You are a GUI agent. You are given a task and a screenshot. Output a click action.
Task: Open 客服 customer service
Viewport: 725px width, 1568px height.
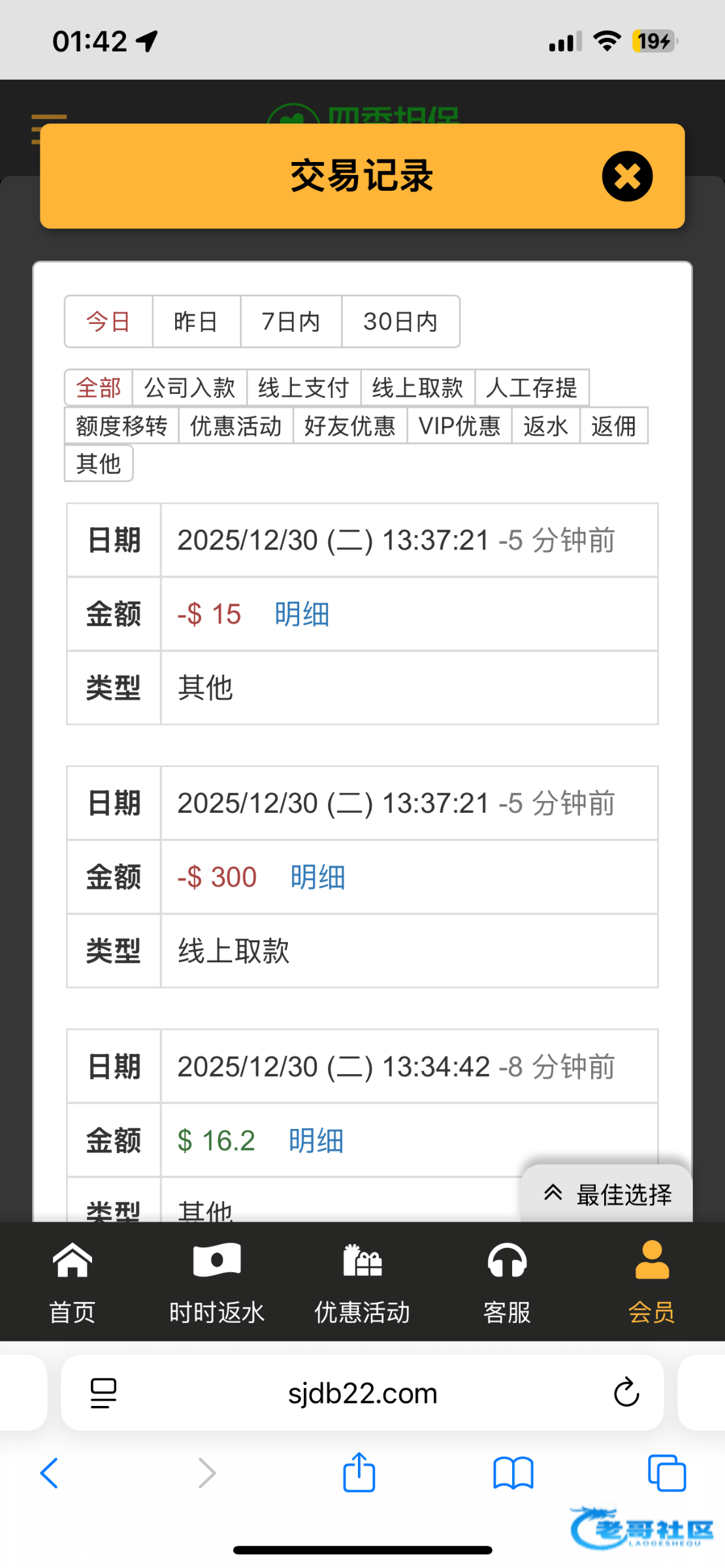(507, 1282)
